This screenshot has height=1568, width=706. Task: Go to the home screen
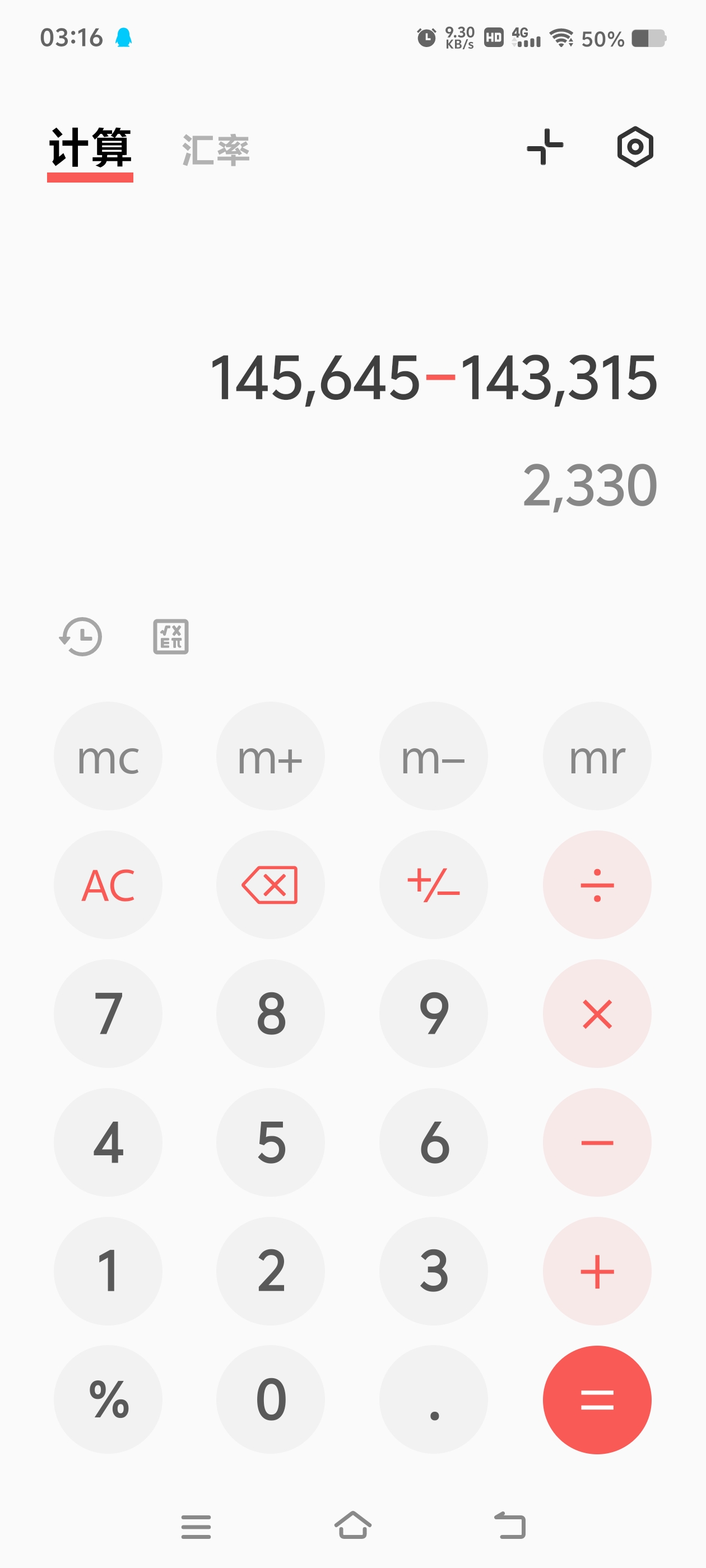pos(352,1525)
